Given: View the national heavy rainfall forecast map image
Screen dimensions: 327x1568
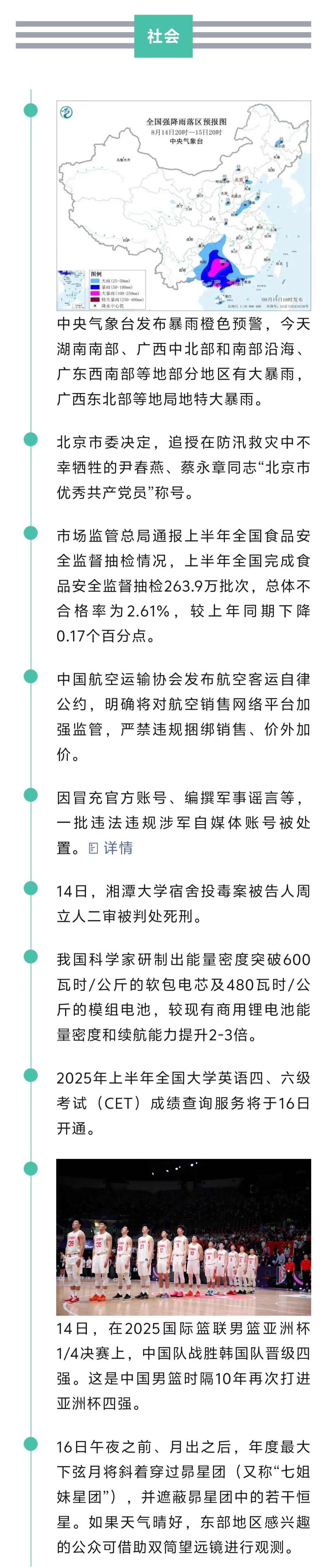Looking at the screenshot, I should pos(183,206).
